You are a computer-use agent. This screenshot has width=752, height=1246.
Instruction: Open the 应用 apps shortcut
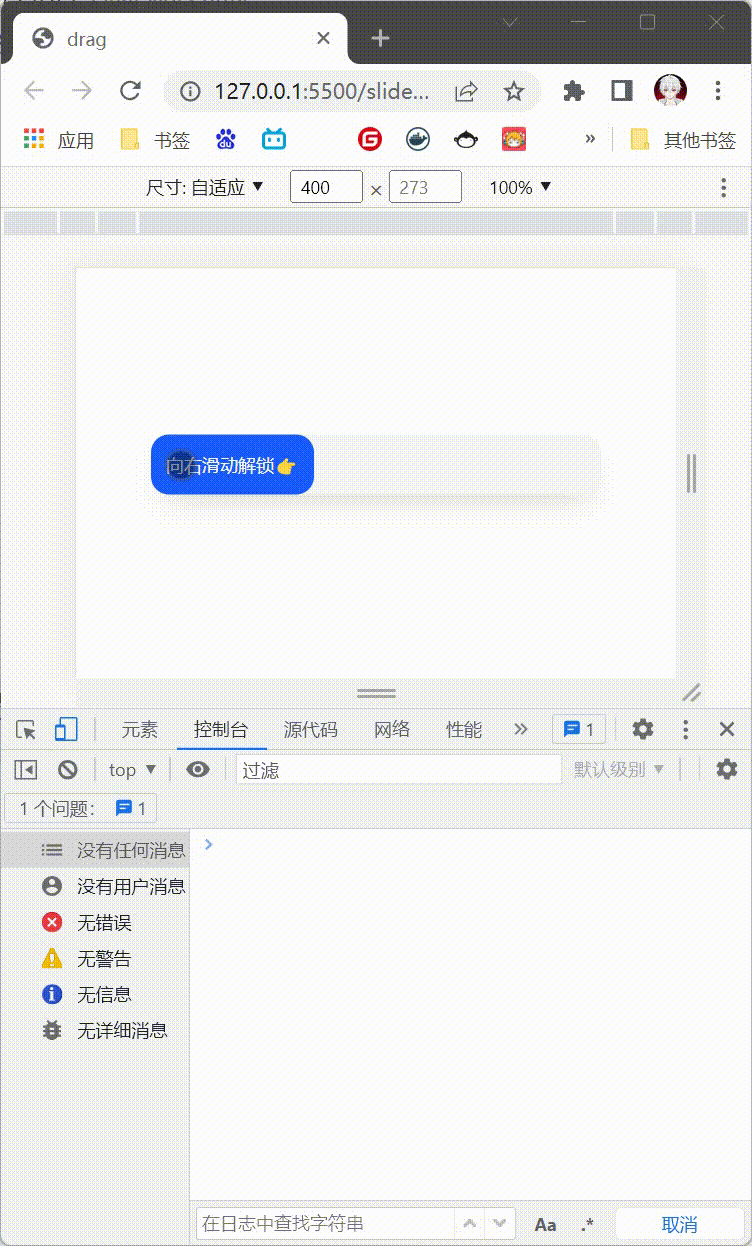coord(58,140)
